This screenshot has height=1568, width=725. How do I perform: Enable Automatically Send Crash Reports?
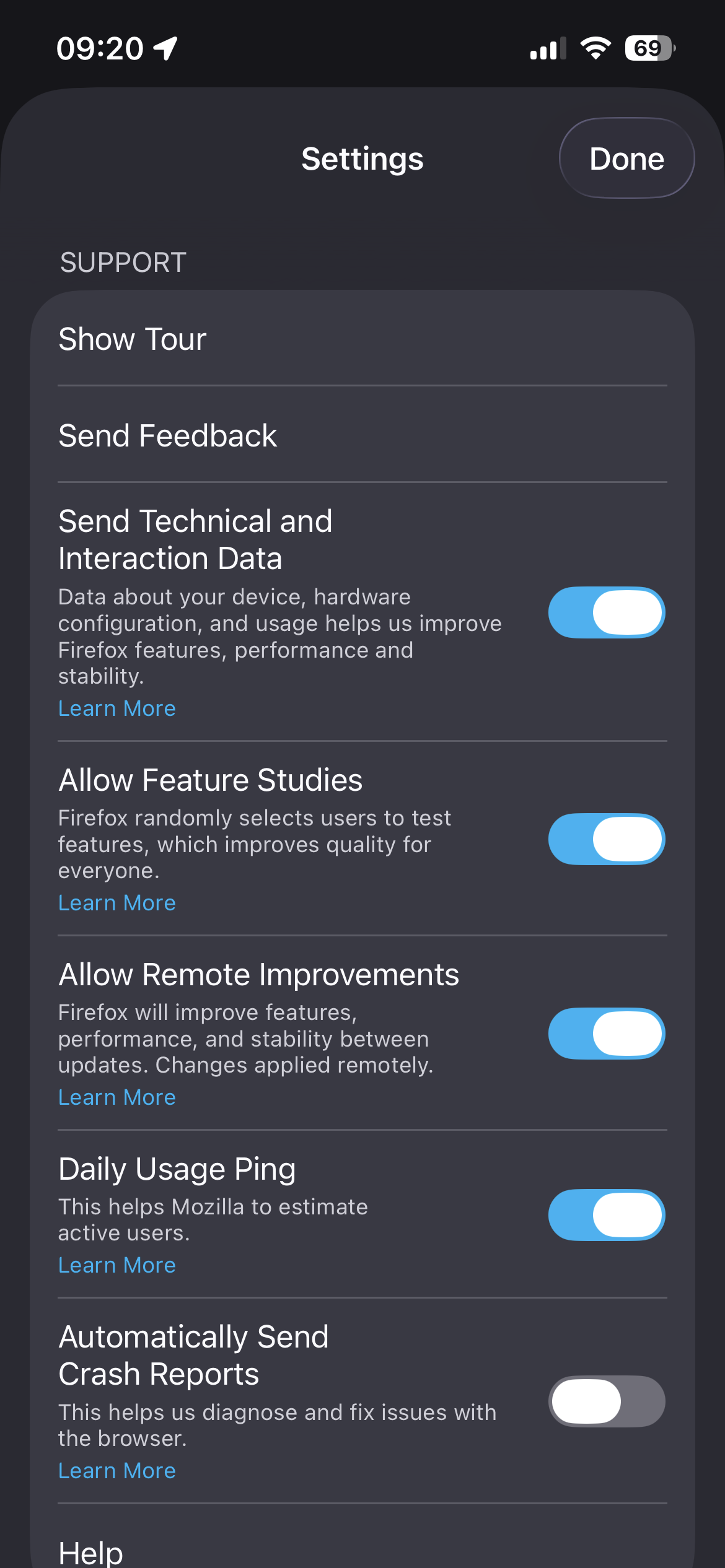click(x=606, y=1401)
